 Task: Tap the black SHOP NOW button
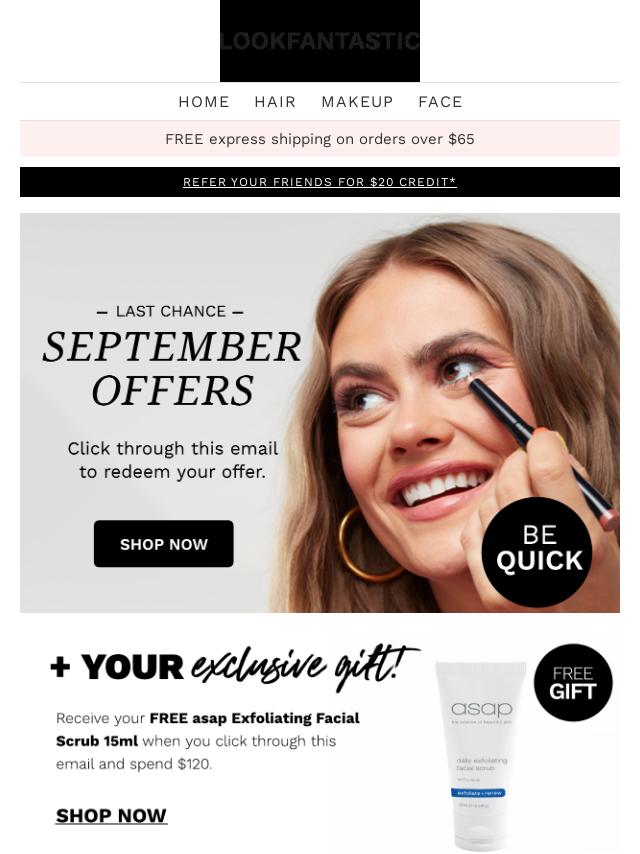click(164, 544)
